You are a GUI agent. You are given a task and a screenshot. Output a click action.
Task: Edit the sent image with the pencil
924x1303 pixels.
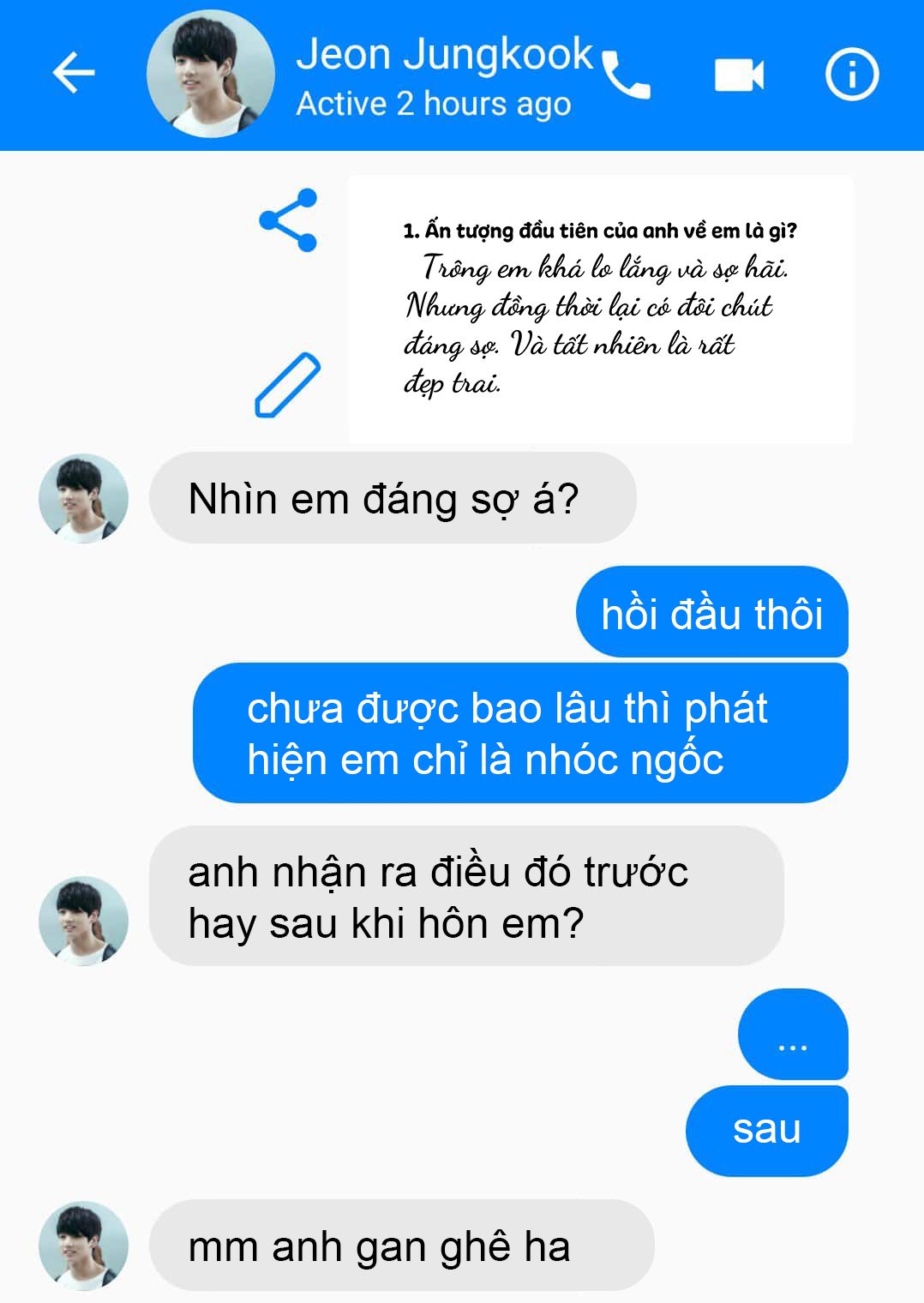click(288, 385)
